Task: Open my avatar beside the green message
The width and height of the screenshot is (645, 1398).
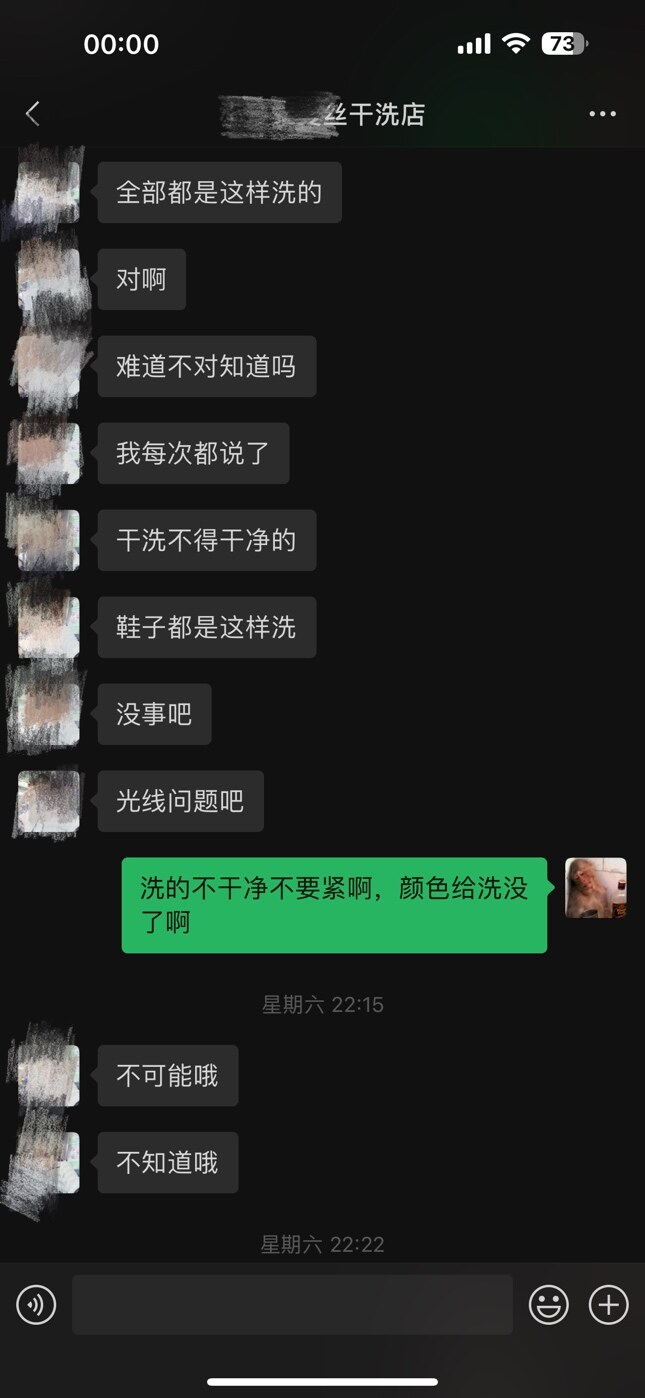Action: pyautogui.click(x=595, y=888)
